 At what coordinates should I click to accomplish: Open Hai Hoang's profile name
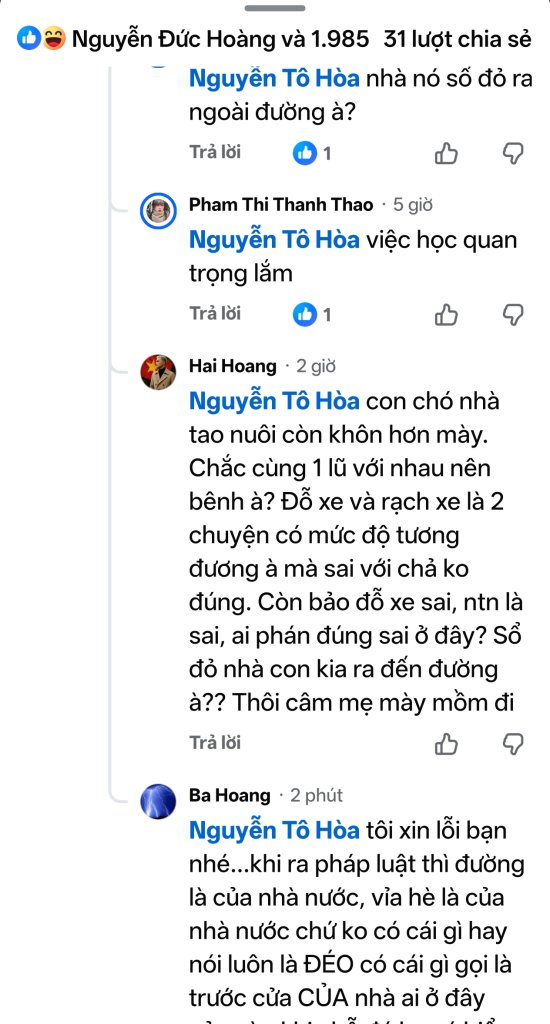coord(233,366)
